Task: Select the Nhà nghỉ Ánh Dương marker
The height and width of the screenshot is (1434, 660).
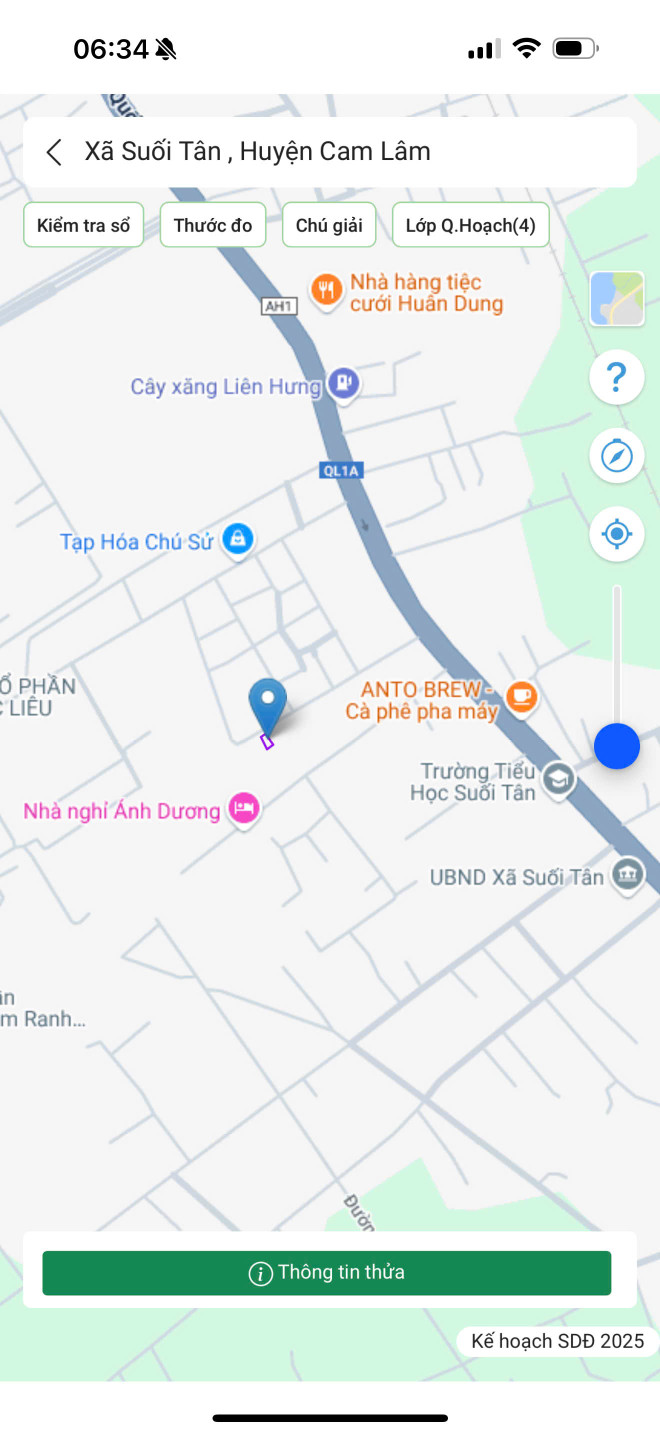Action: [x=244, y=808]
